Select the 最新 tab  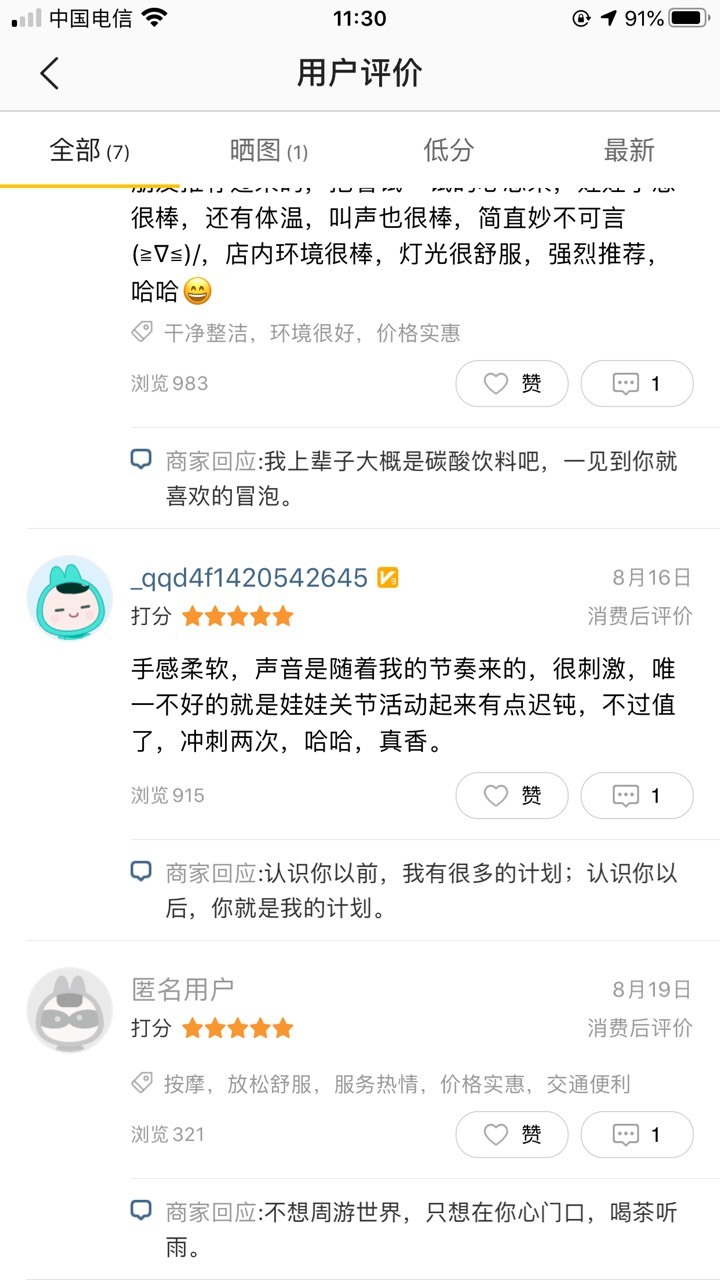tap(629, 151)
